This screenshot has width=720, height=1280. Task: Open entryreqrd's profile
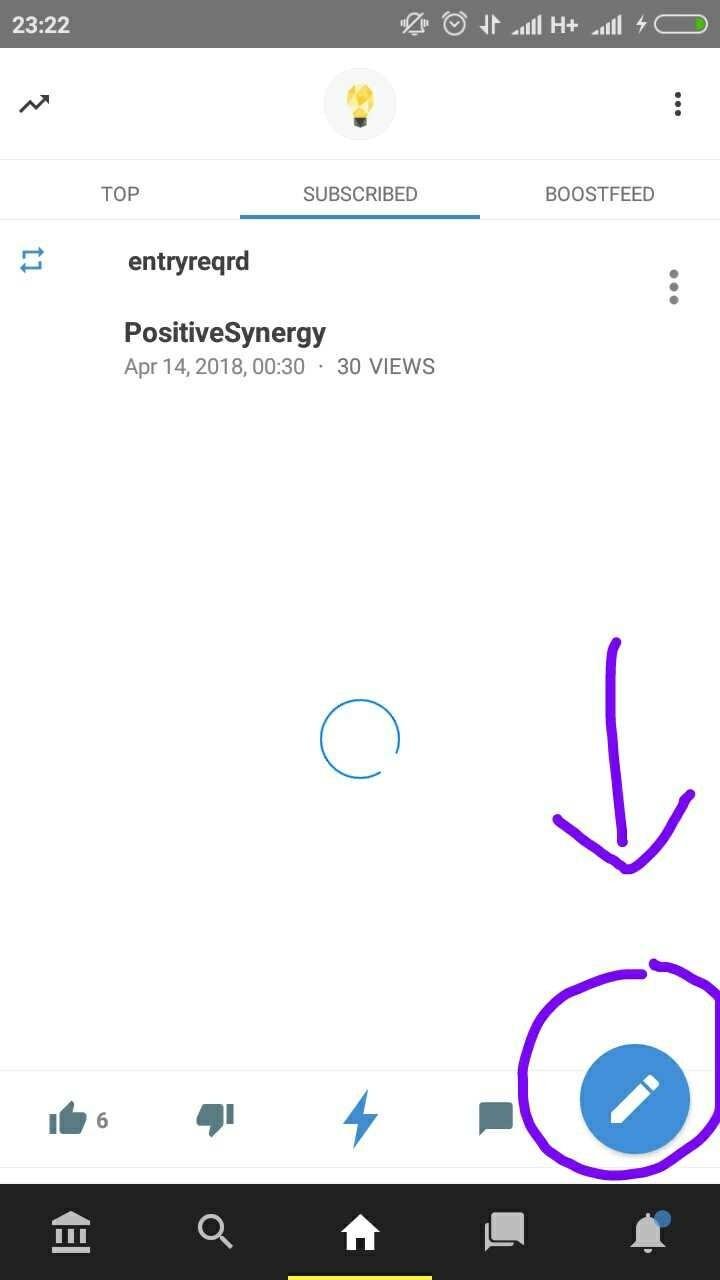click(189, 262)
